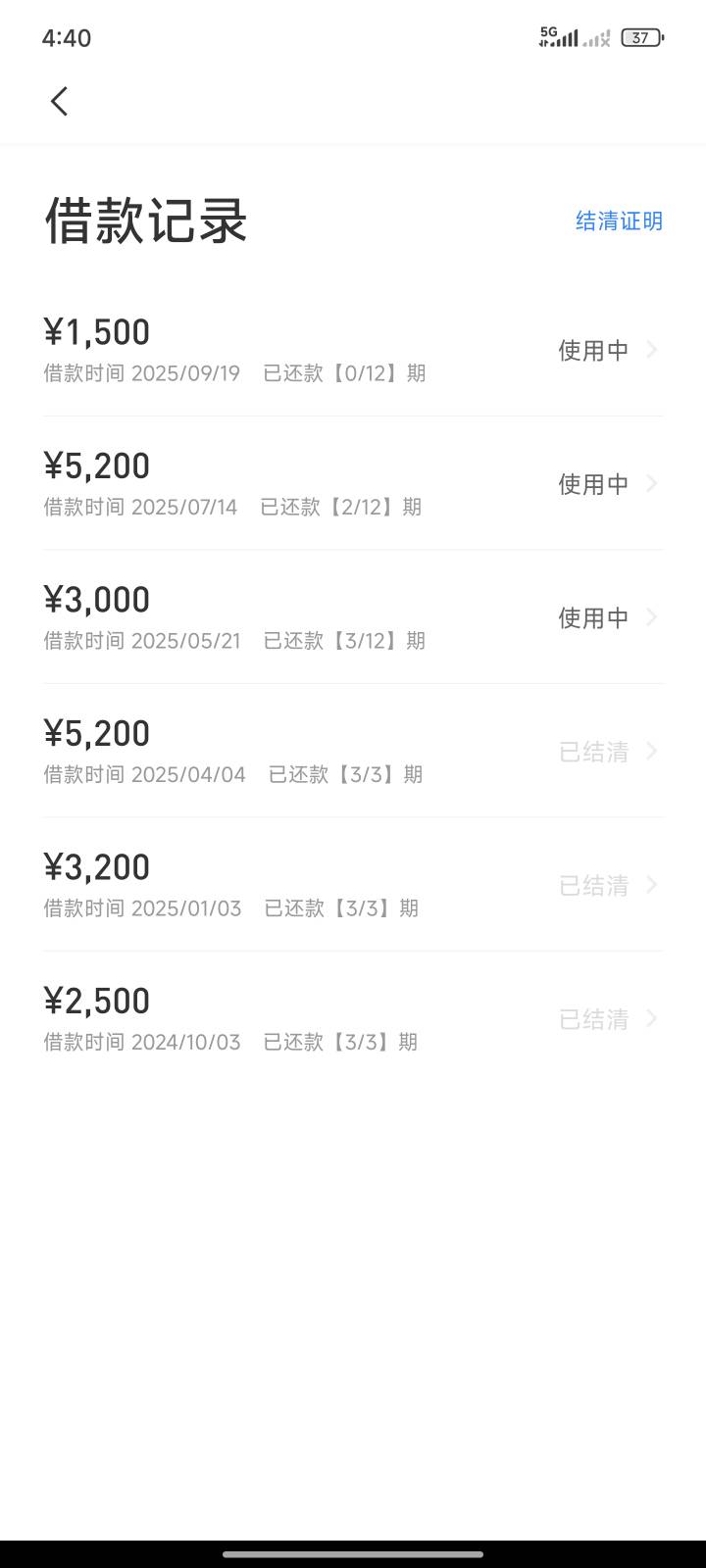Open the ¥1,500 loan from 2025/09/19

click(x=353, y=350)
